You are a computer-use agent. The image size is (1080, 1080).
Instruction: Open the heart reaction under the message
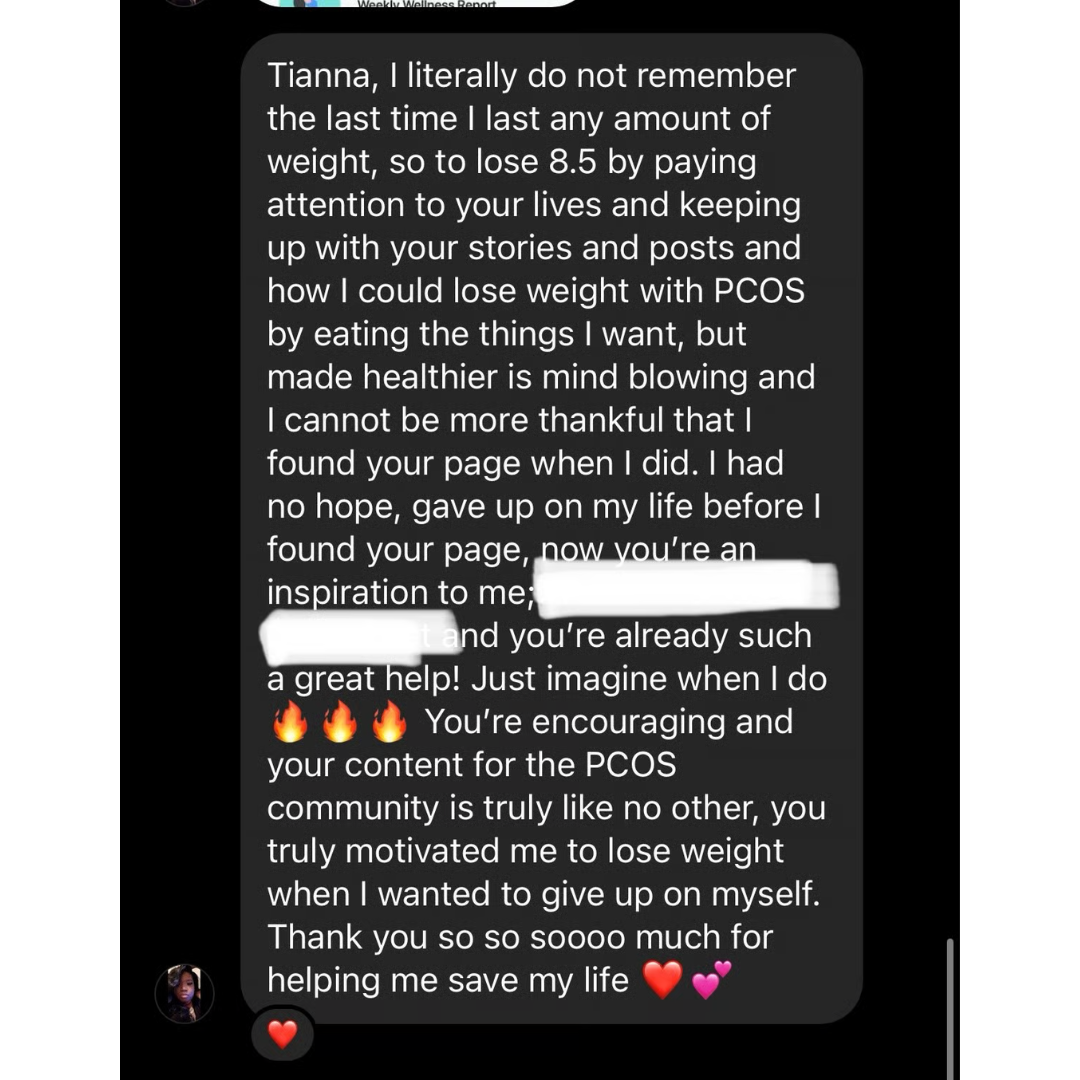point(283,1035)
